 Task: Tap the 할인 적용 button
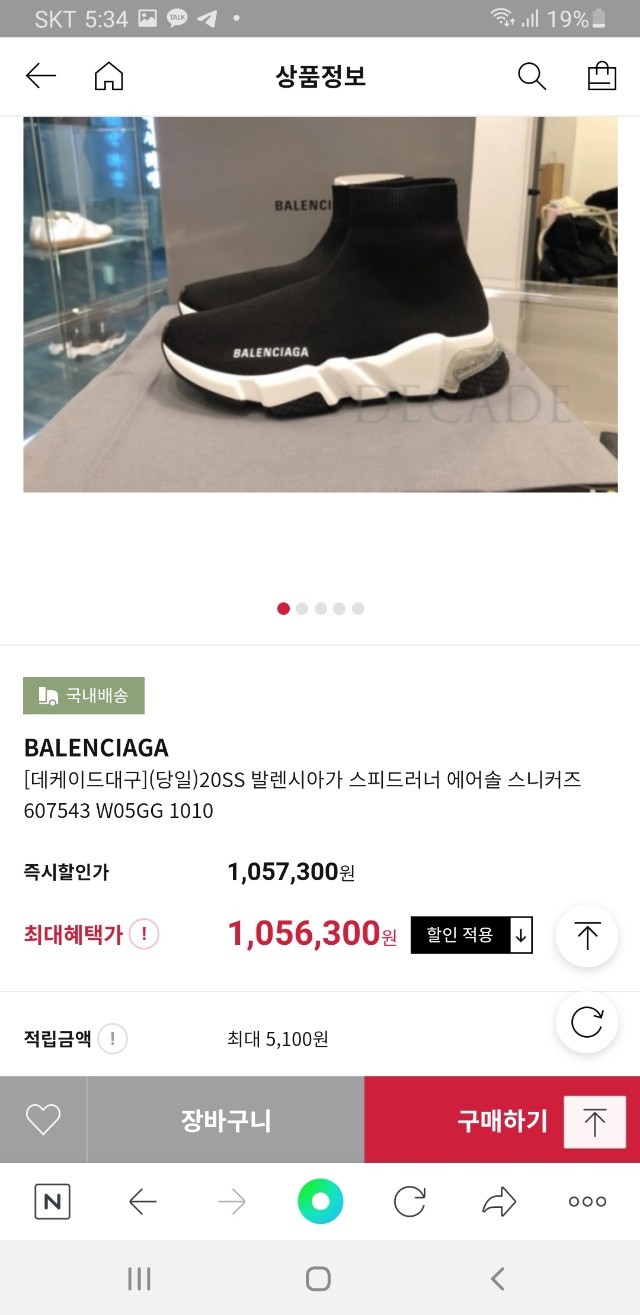pos(471,935)
